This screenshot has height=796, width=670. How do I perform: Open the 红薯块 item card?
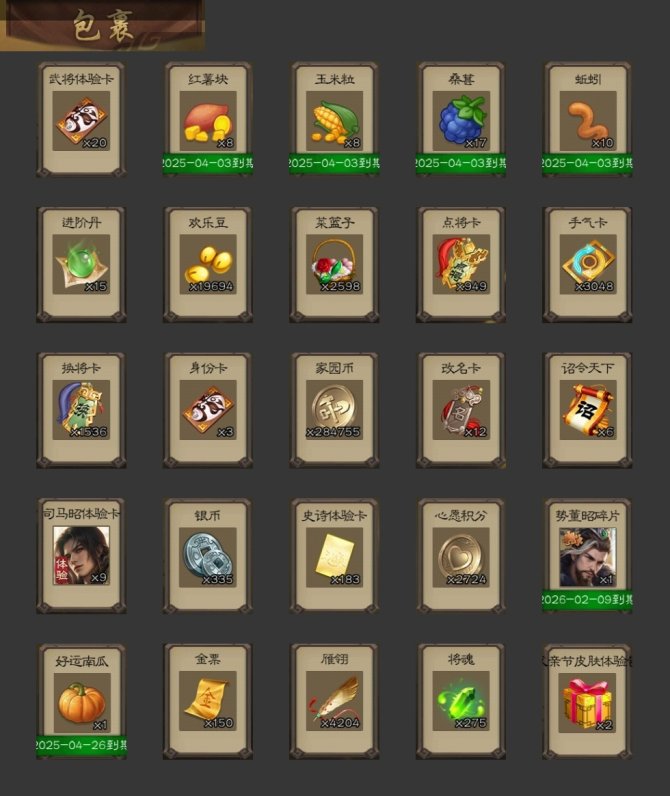208,123
